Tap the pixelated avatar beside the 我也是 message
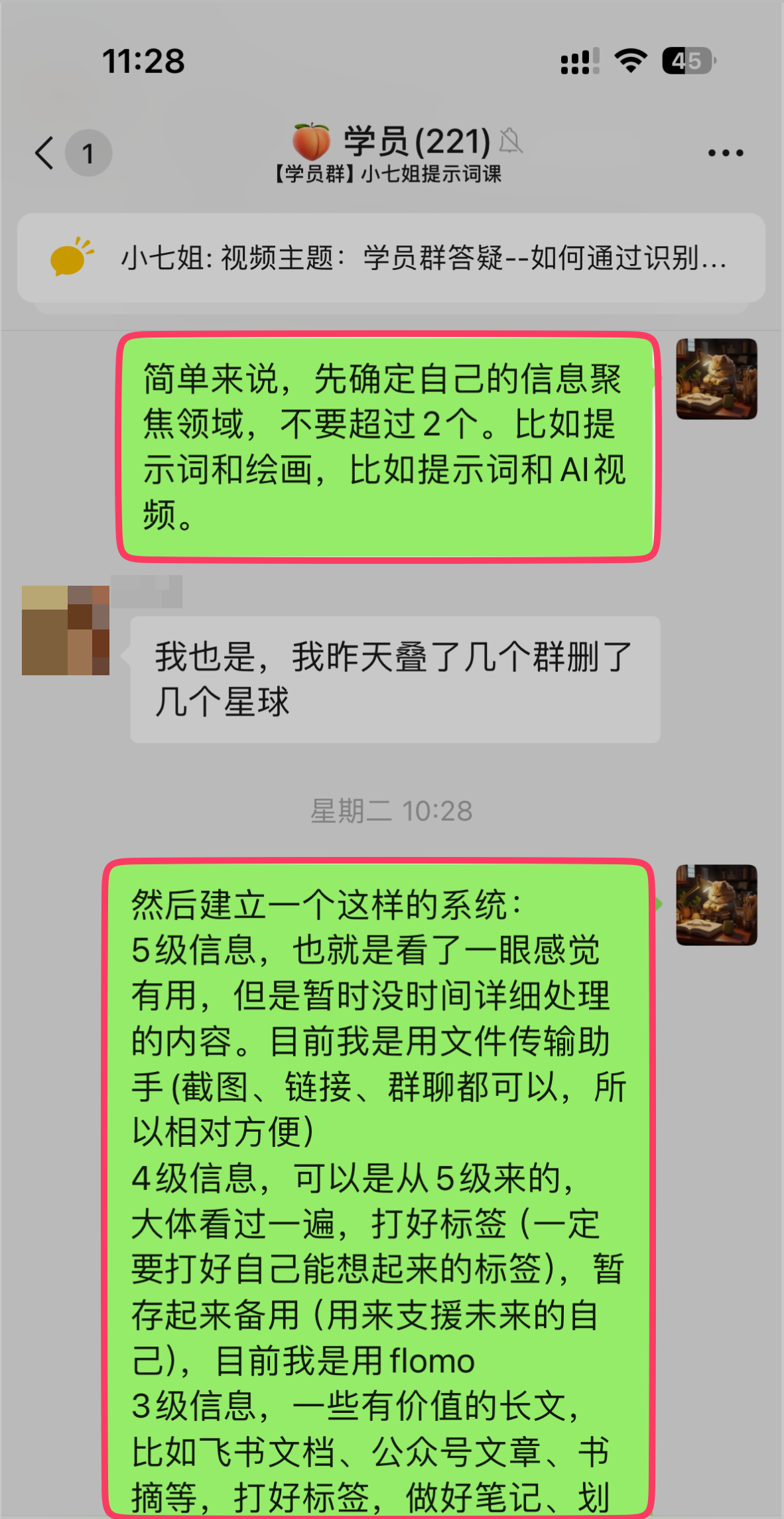Image resolution: width=784 pixels, height=1519 pixels. tap(66, 630)
